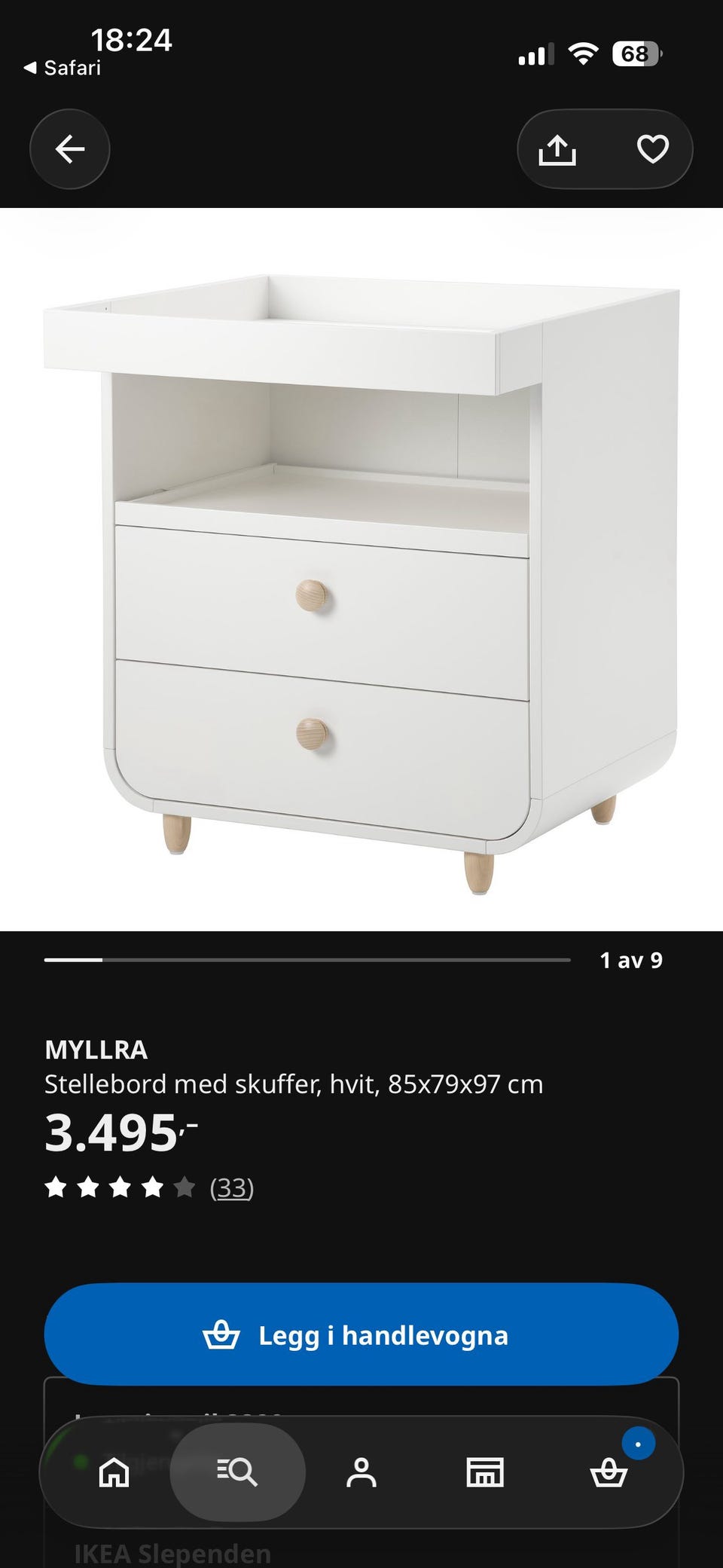
Task: Open the shopping basket tab
Action: coord(609,1472)
